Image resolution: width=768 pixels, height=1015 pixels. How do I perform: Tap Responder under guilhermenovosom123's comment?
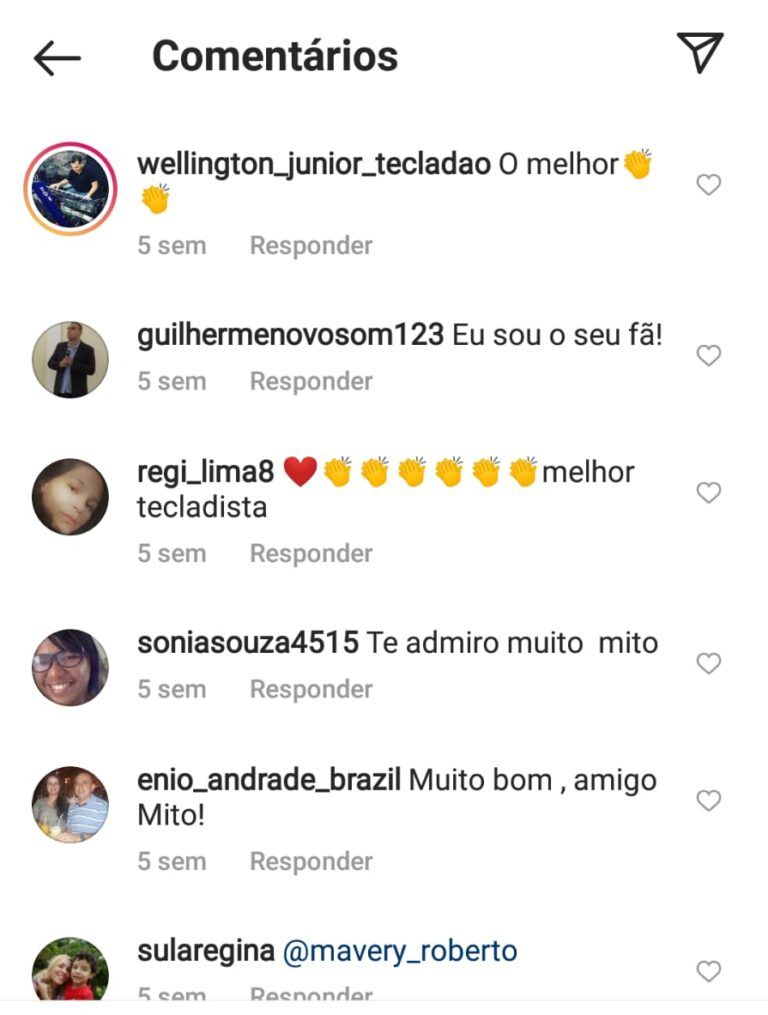311,381
